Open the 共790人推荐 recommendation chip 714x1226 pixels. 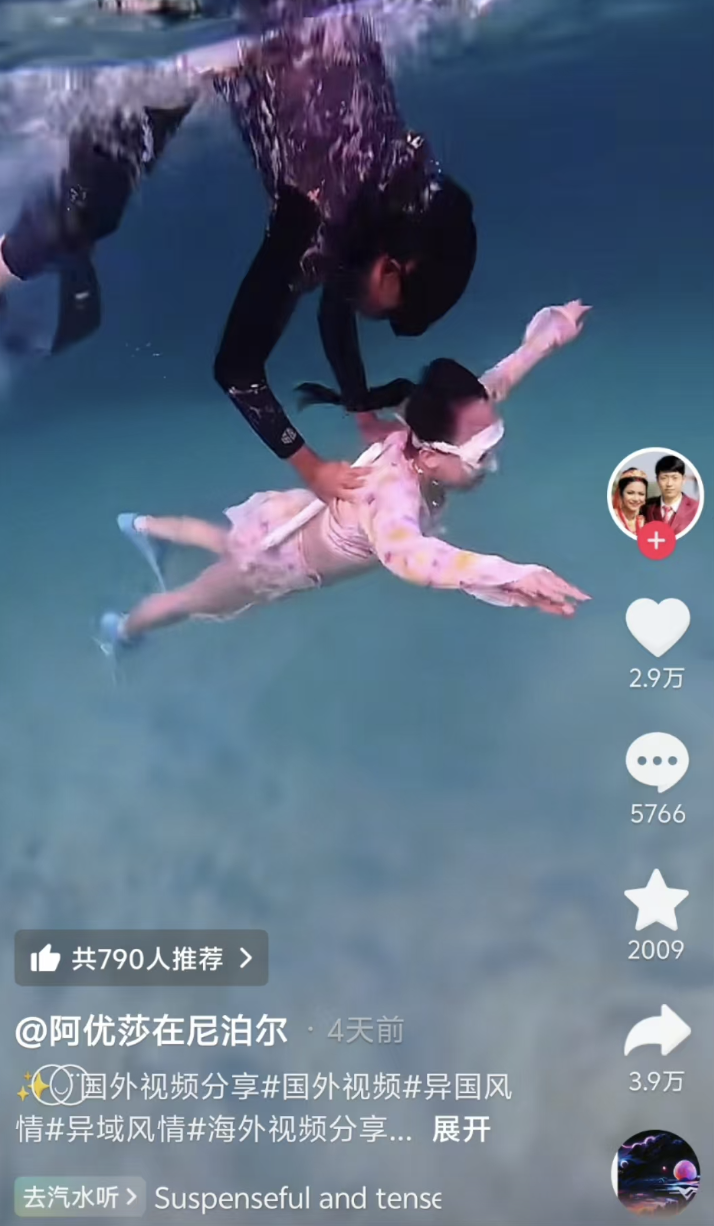[141, 958]
